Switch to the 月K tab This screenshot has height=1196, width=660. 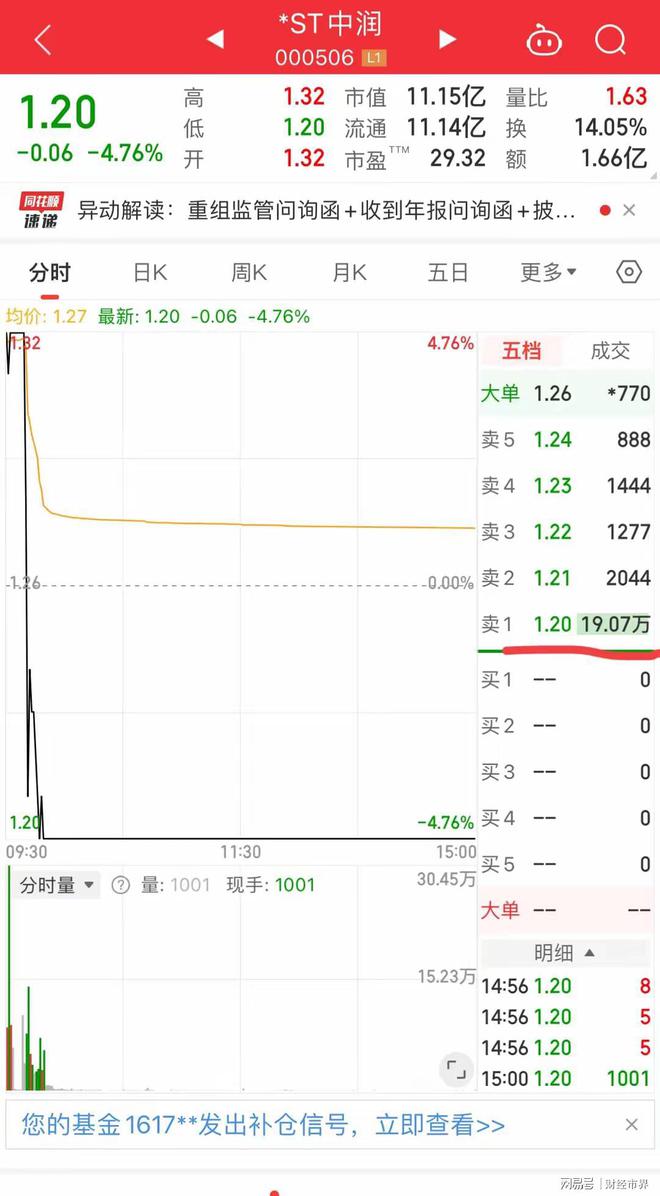coord(349,272)
